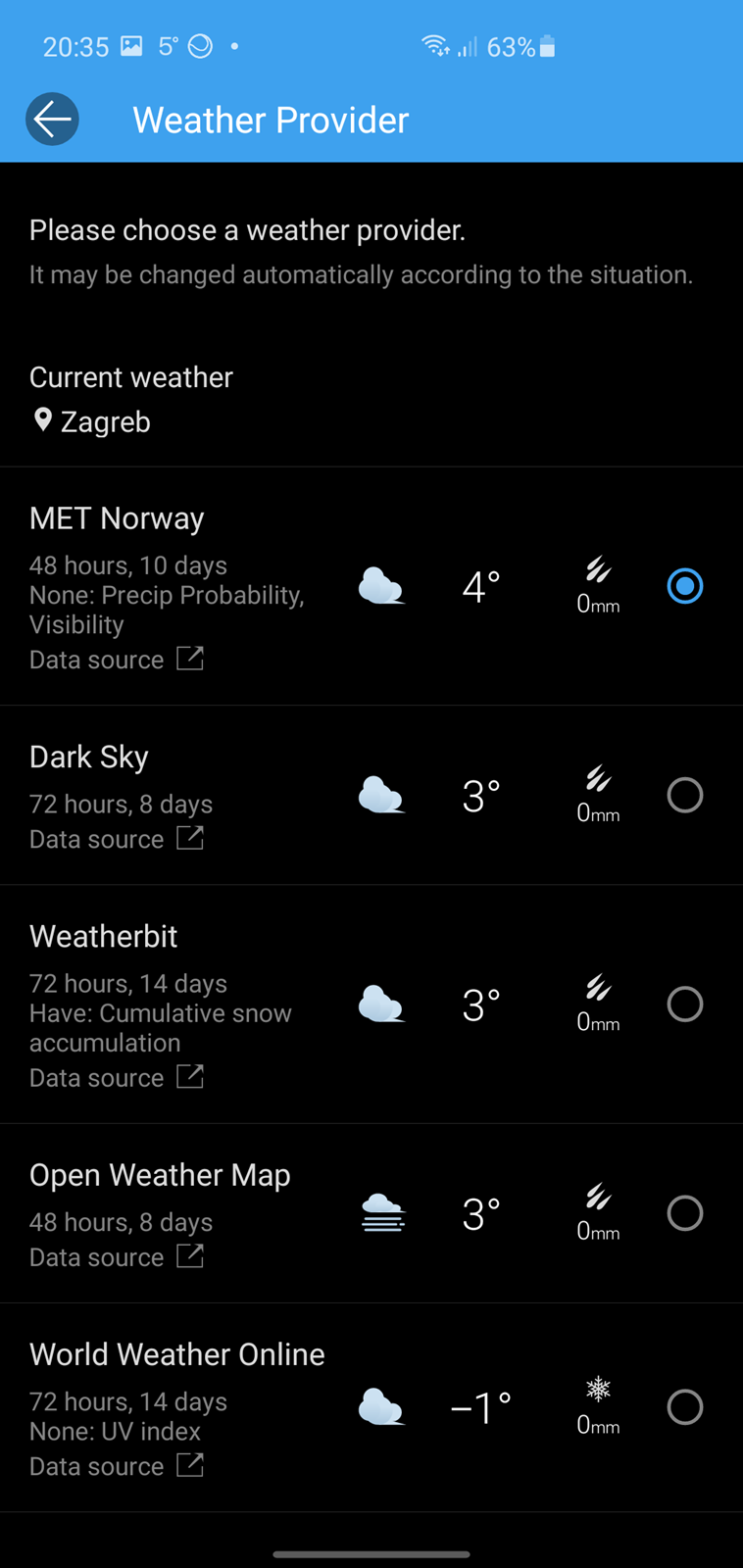Switch provider to World Weather Online
This screenshot has width=743, height=1568.
coord(684,1407)
